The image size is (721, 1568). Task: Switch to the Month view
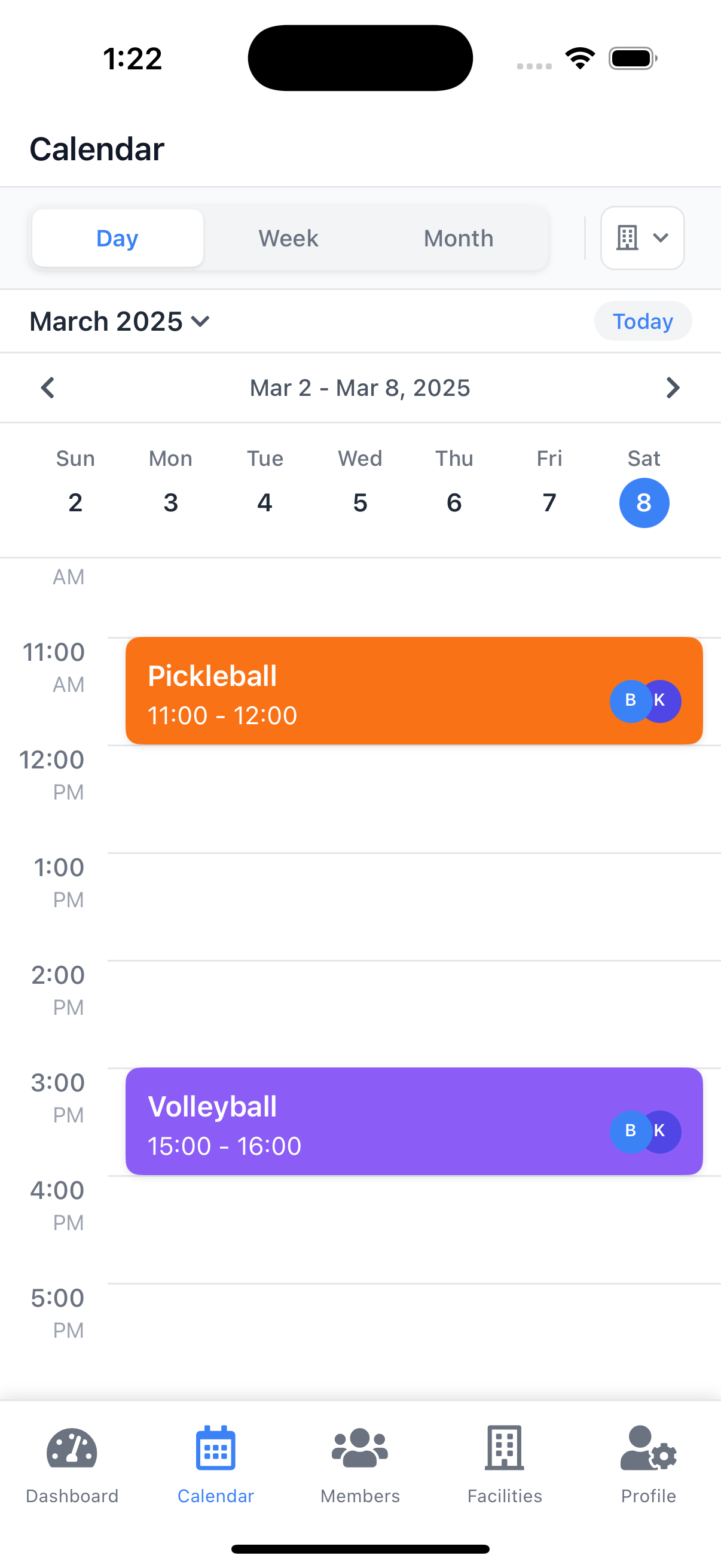click(x=458, y=238)
